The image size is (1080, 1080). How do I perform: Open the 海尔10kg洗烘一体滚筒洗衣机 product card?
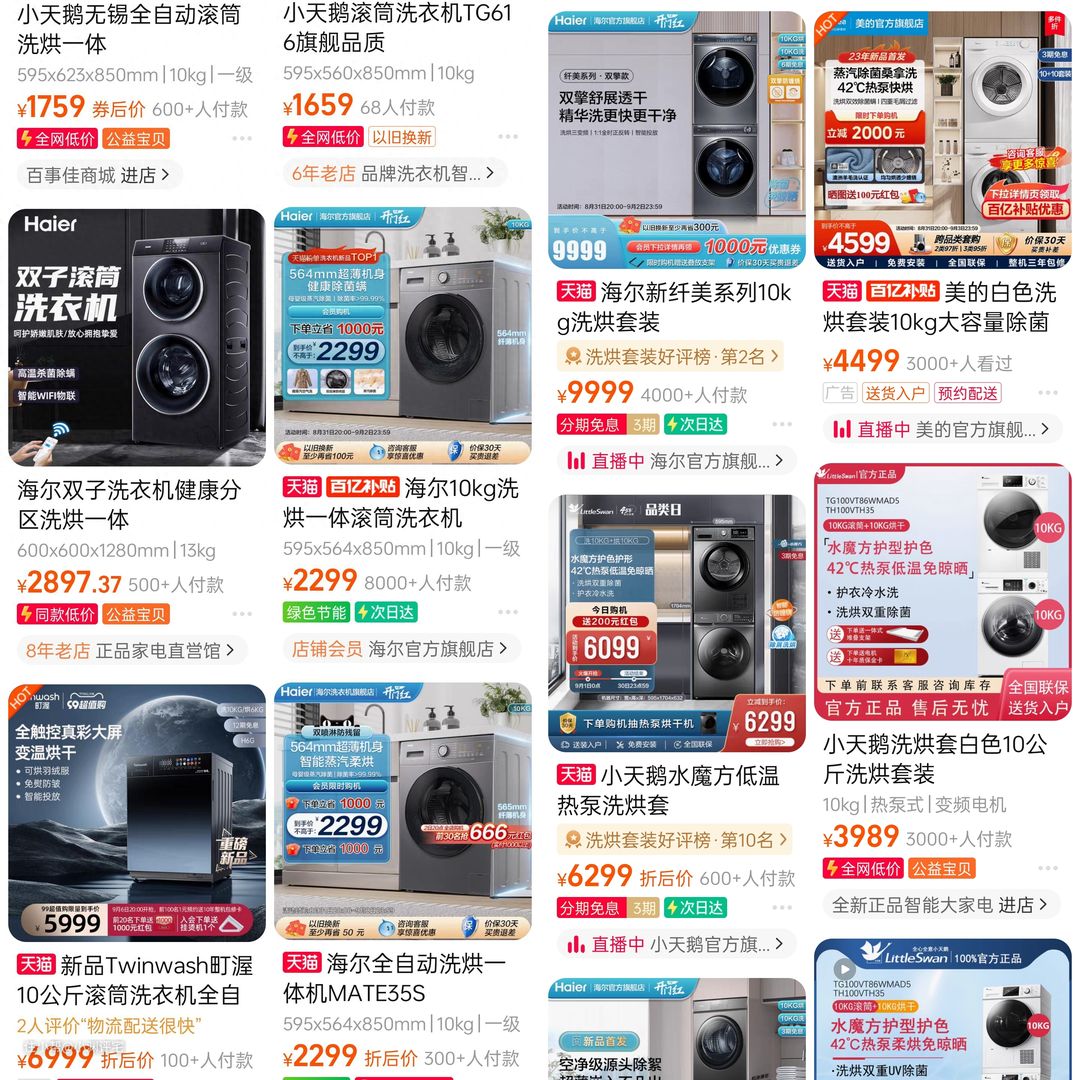coord(403,337)
